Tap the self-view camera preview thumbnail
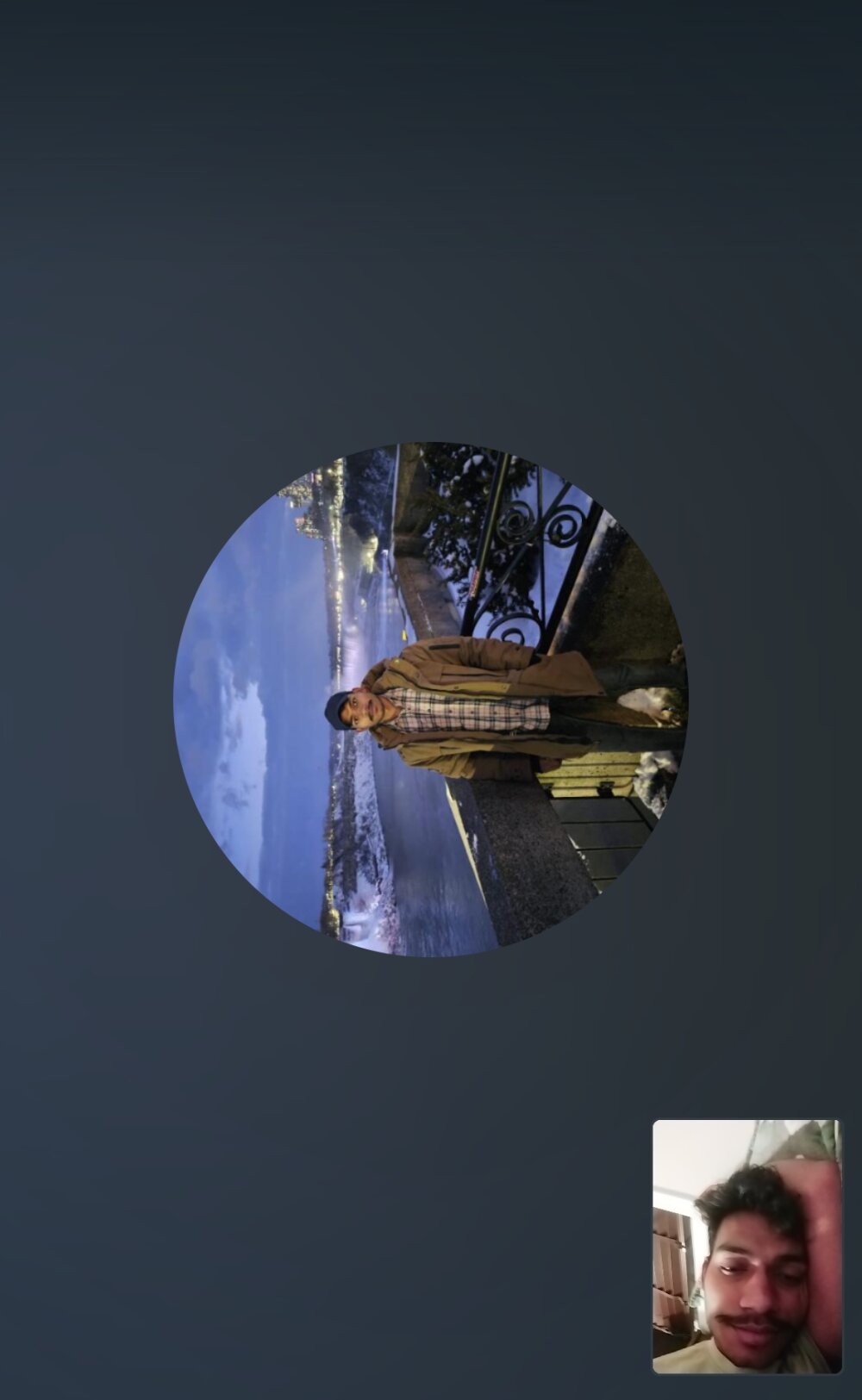 746,1246
